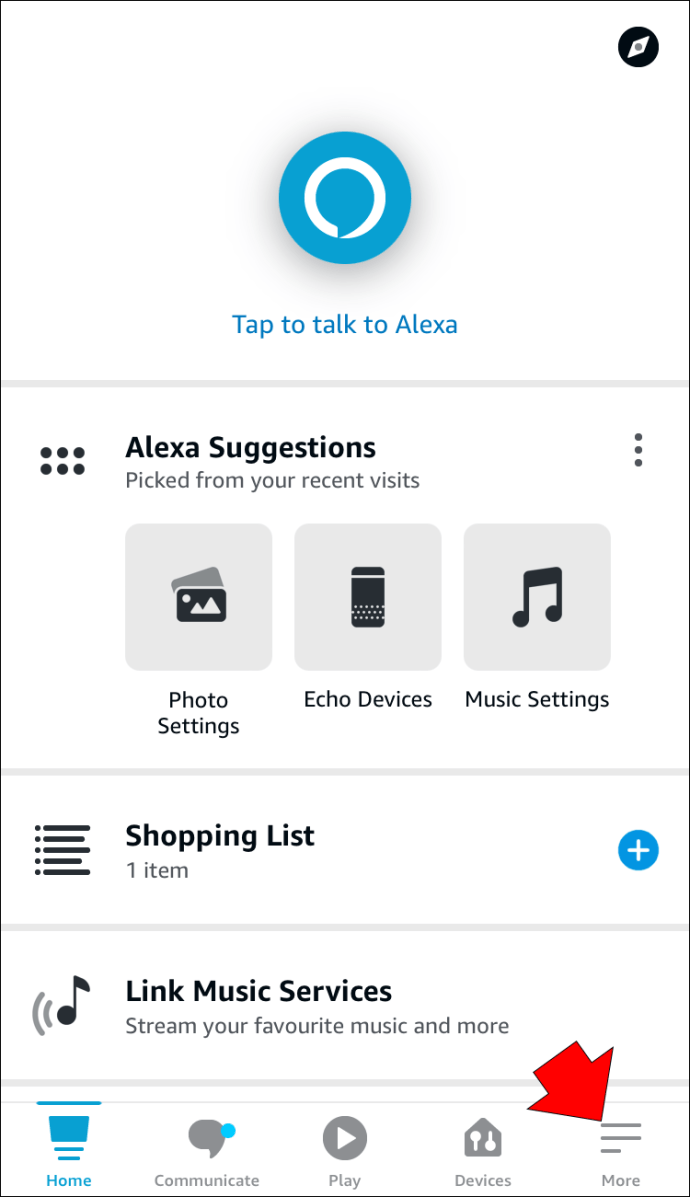Open Alexa Suggestions overflow menu
This screenshot has width=690, height=1197.
click(x=638, y=450)
